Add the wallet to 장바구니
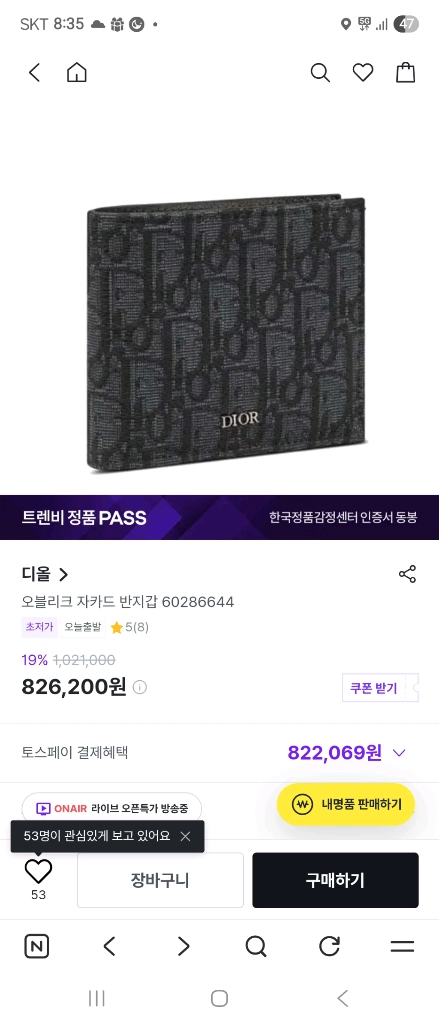439x1024 pixels. (x=160, y=880)
